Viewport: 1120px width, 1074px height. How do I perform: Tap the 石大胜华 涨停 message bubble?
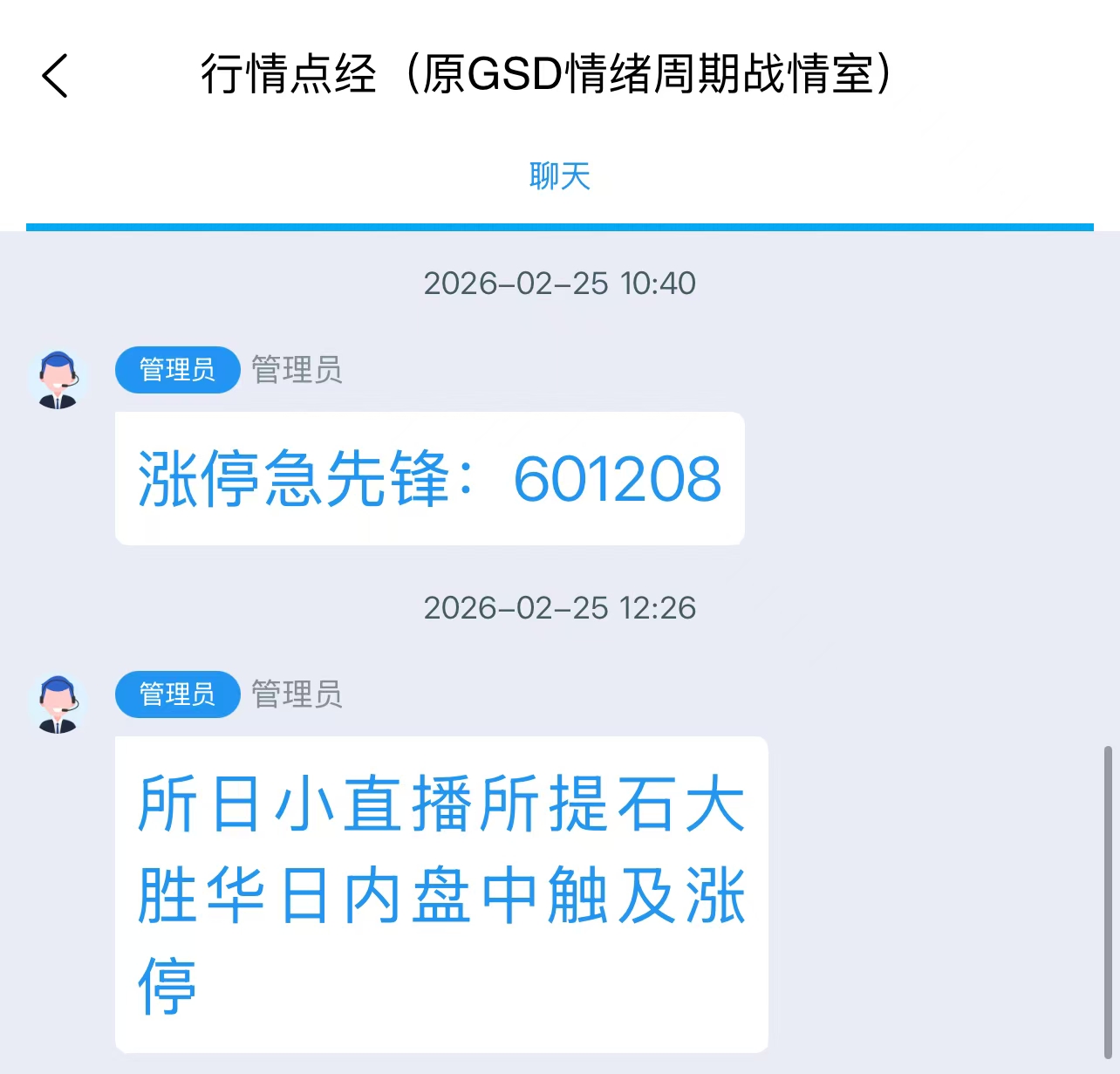pyautogui.click(x=440, y=893)
